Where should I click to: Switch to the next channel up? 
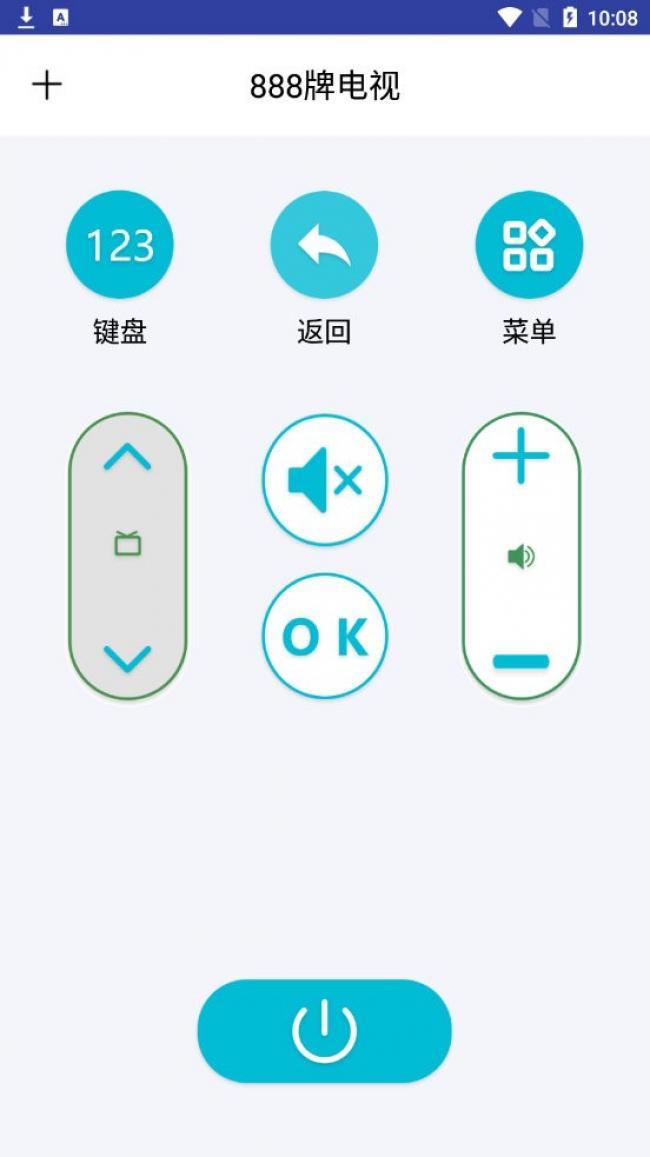[x=127, y=458]
